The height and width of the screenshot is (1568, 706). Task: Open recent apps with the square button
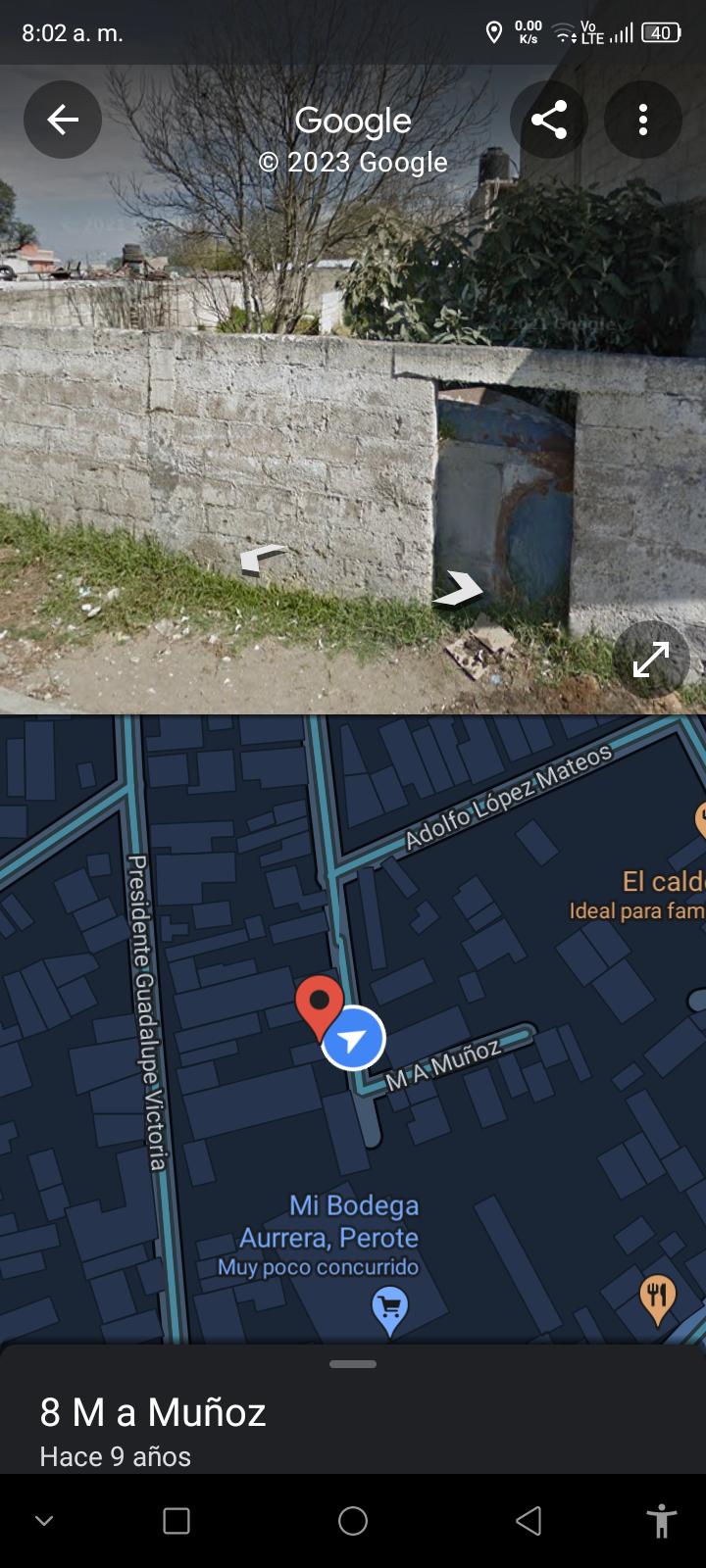point(176,1521)
